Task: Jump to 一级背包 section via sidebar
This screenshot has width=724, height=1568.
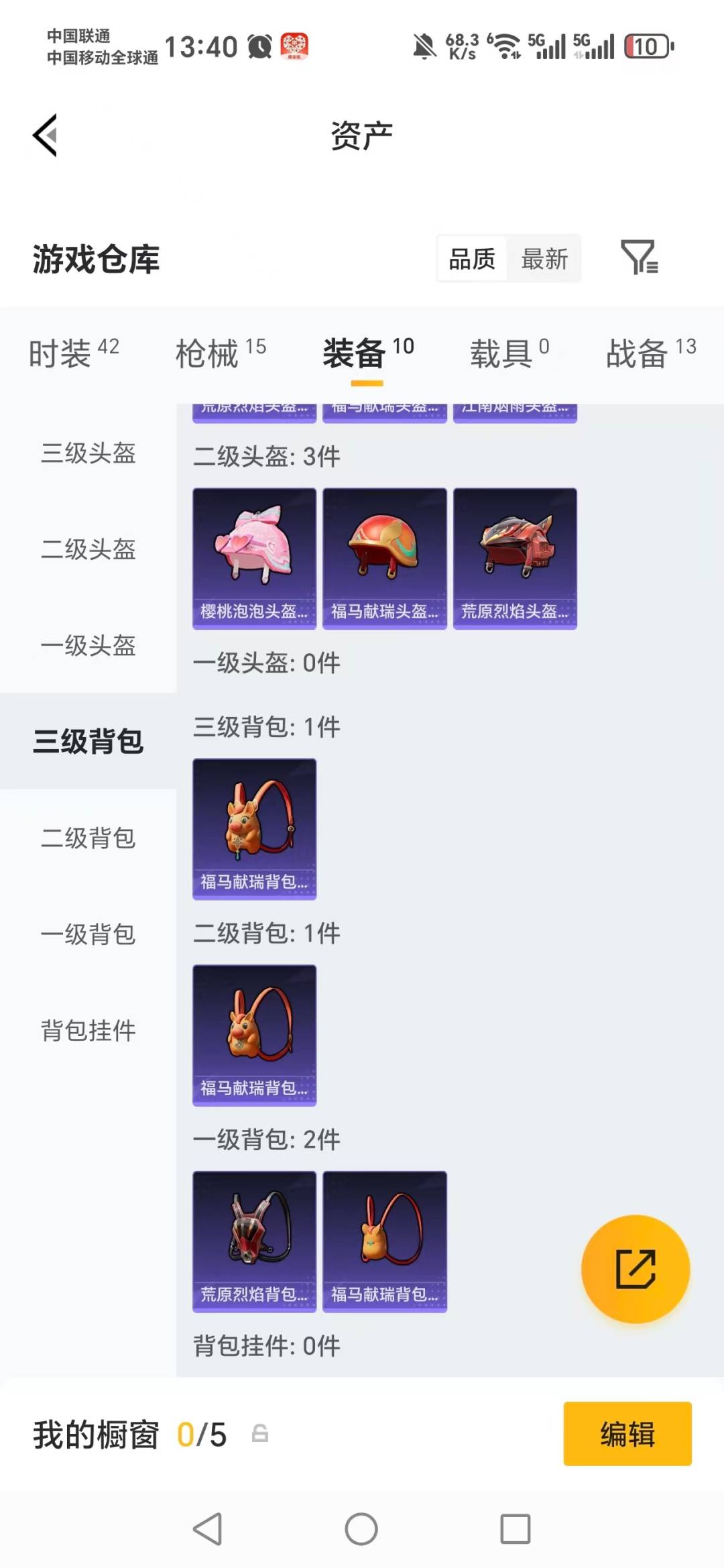Action: coord(87,934)
